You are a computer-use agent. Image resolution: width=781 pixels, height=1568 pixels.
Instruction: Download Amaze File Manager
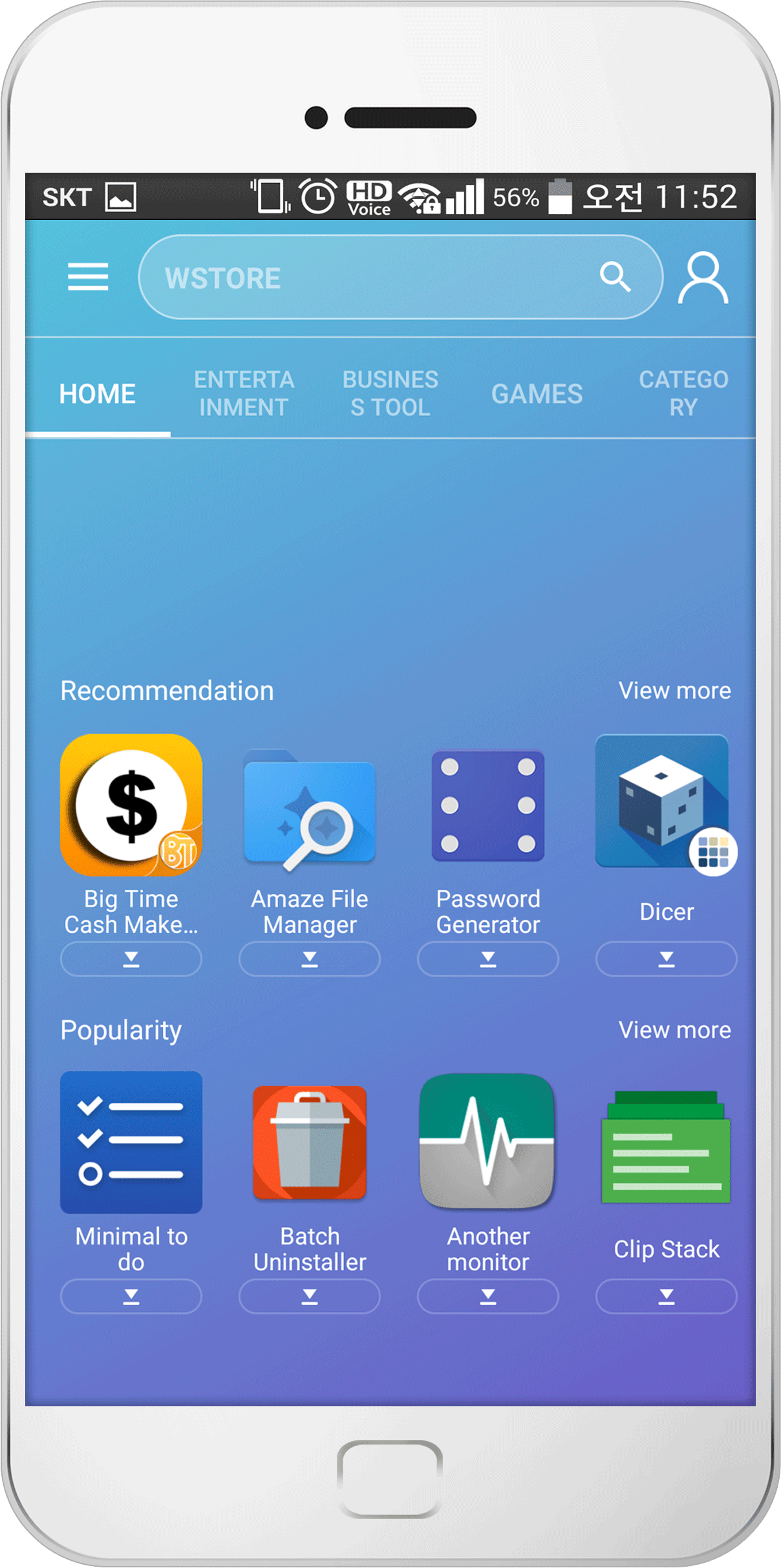tap(310, 959)
